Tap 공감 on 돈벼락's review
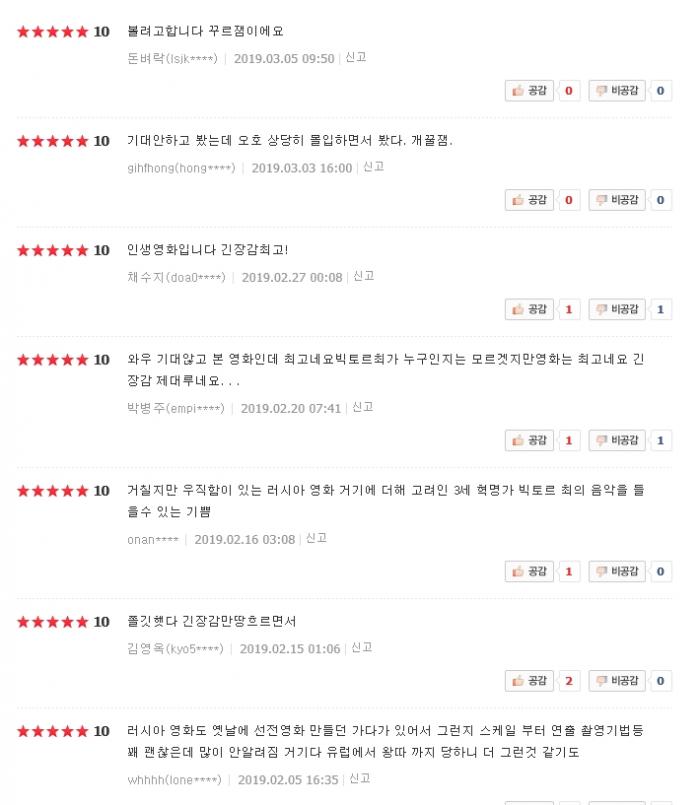Screen dimensions: 700x805 (530, 91)
